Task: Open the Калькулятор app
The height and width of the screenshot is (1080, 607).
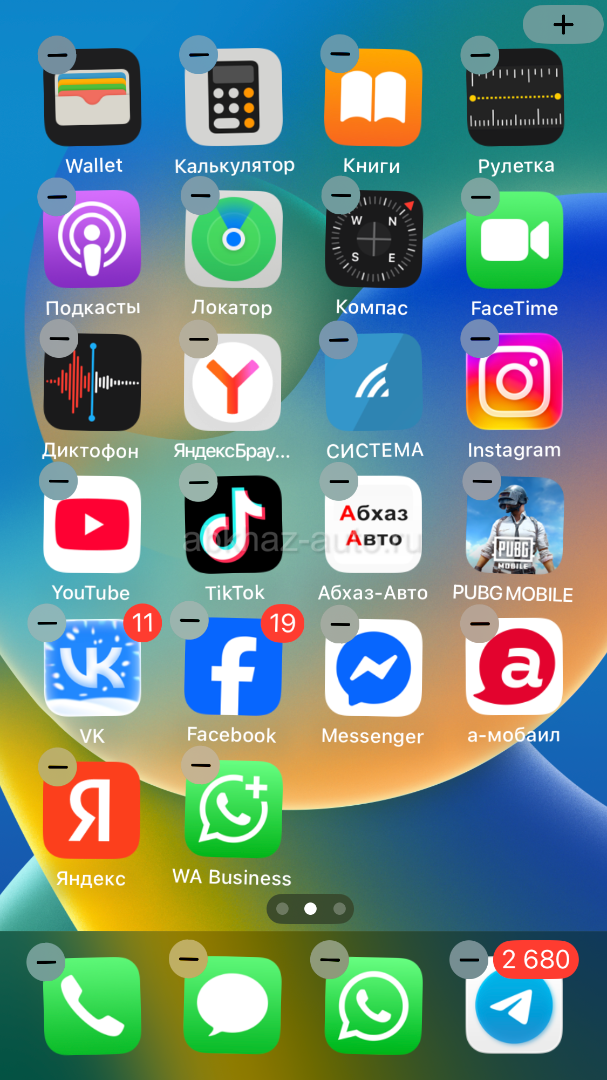Action: [x=233, y=97]
